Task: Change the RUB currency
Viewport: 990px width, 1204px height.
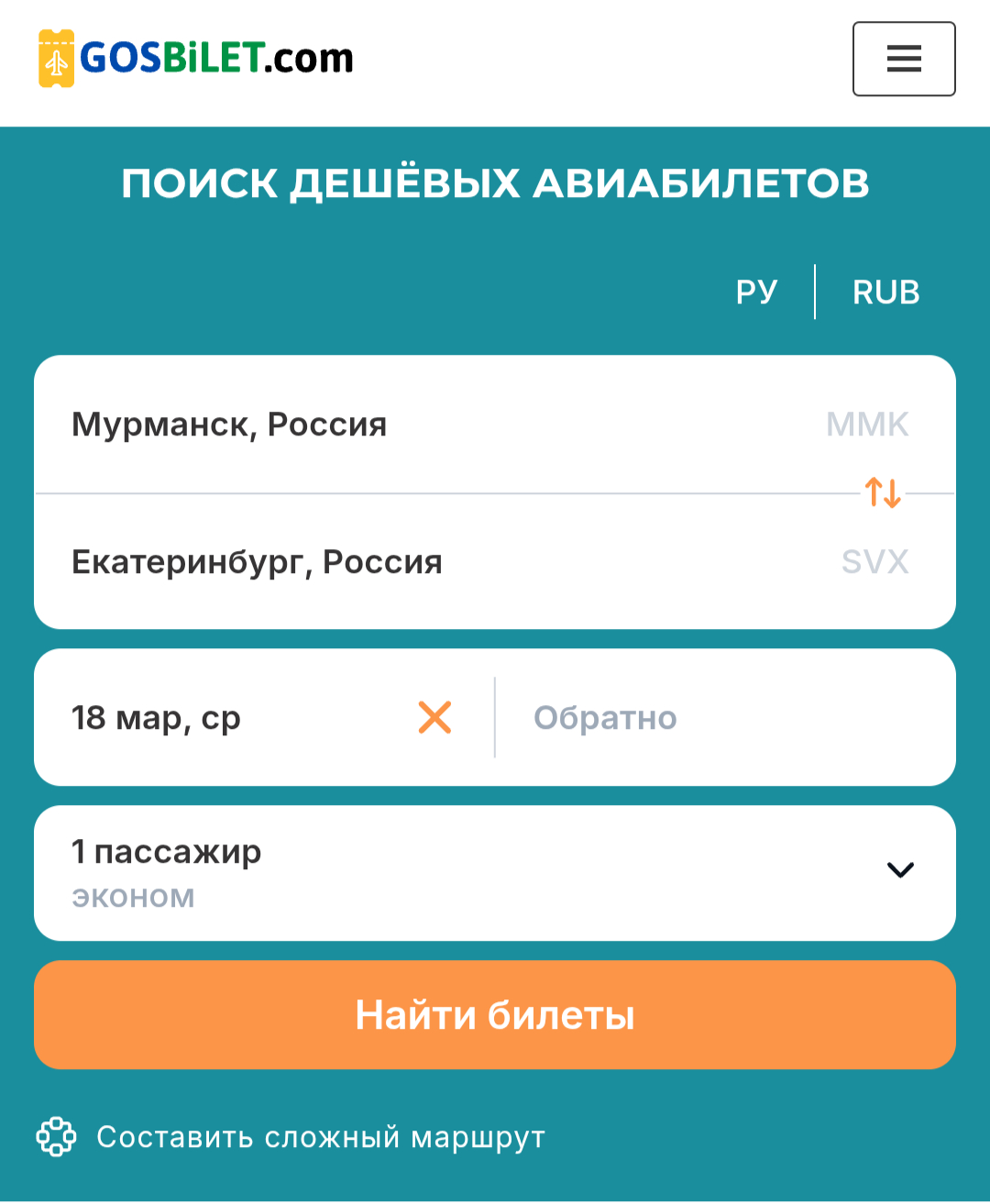Action: [885, 293]
